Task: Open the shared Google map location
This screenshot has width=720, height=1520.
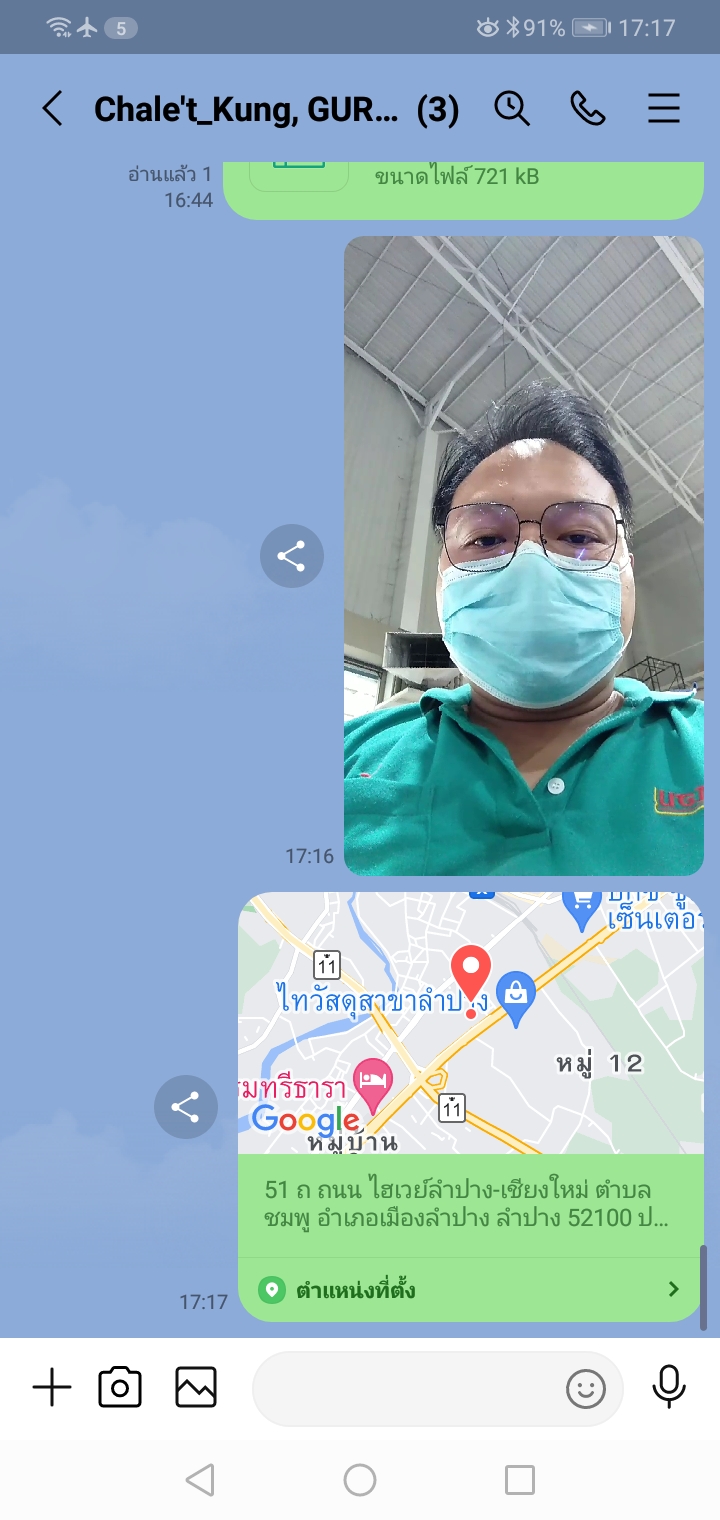Action: (470, 1022)
